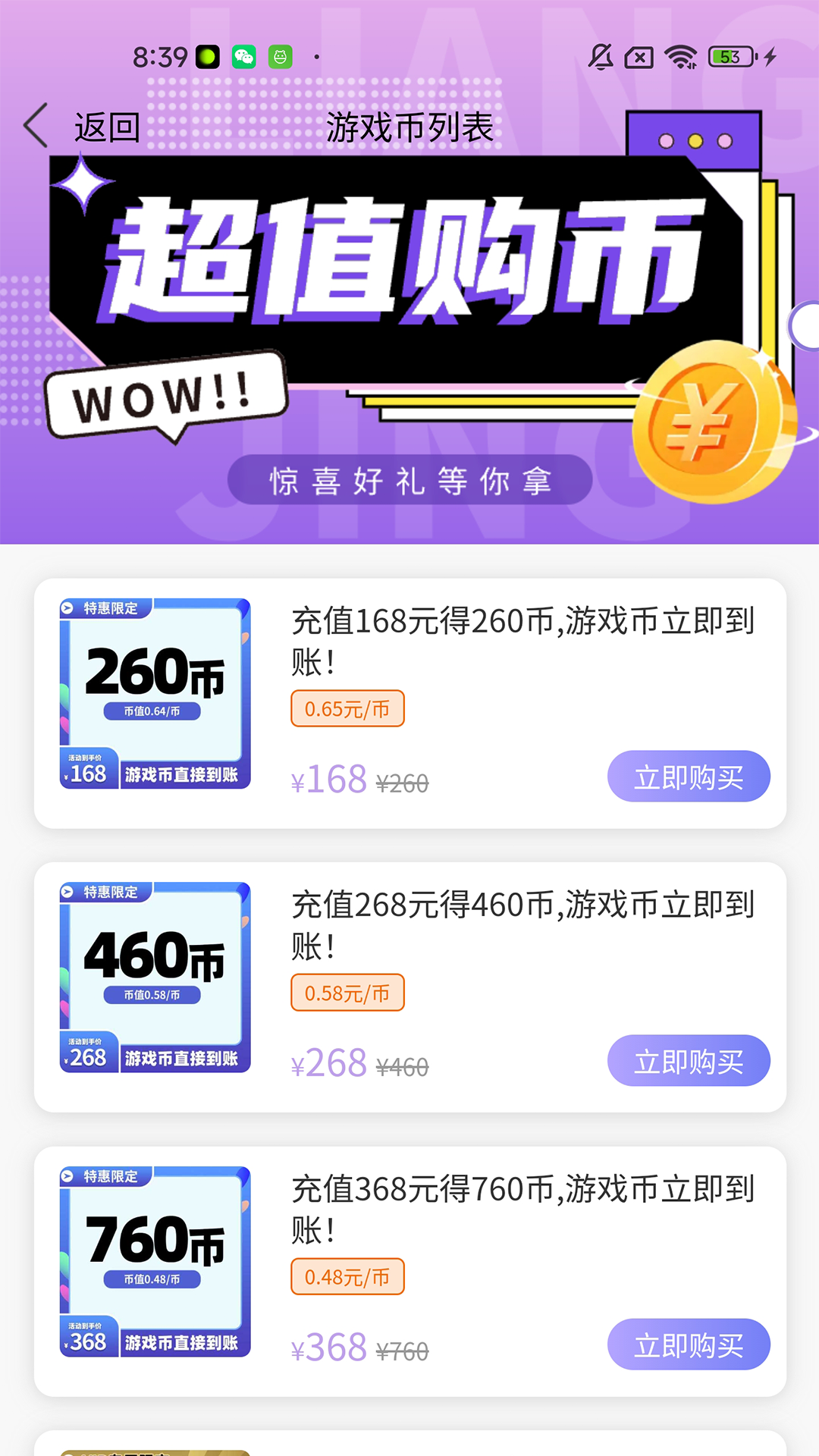
Task: Tap 立即购买 for the 460币 package
Action: pos(689,1061)
